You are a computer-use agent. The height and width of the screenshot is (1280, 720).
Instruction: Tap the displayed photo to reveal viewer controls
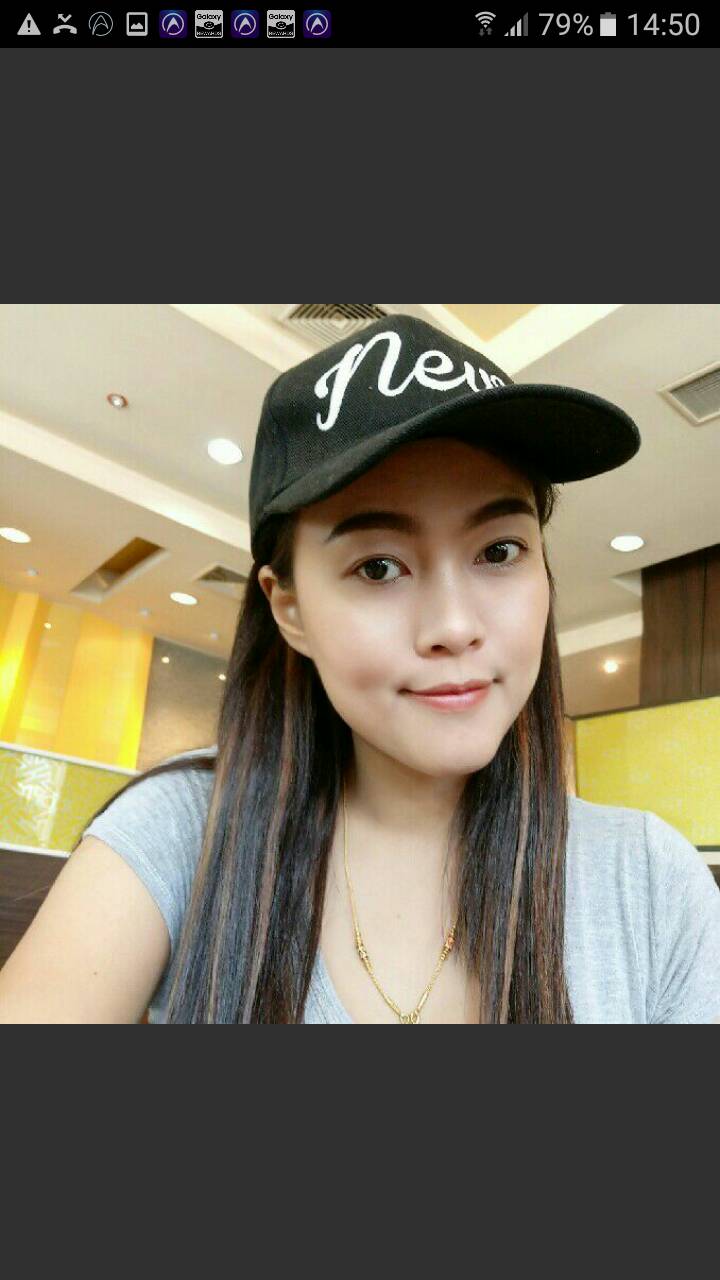(360, 663)
